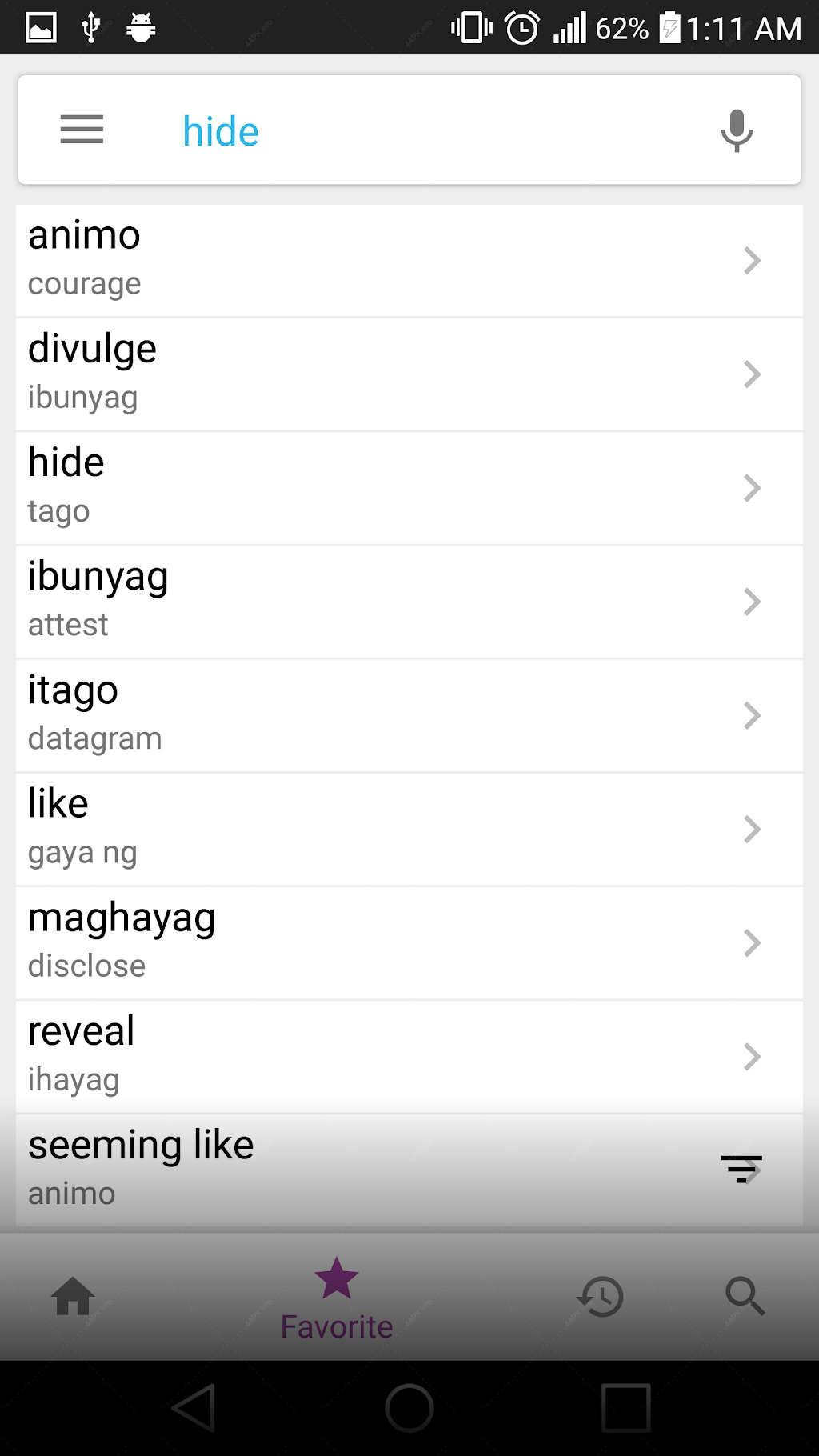The width and height of the screenshot is (819, 1456).
Task: Go to the home tab
Action: pos(73,1296)
